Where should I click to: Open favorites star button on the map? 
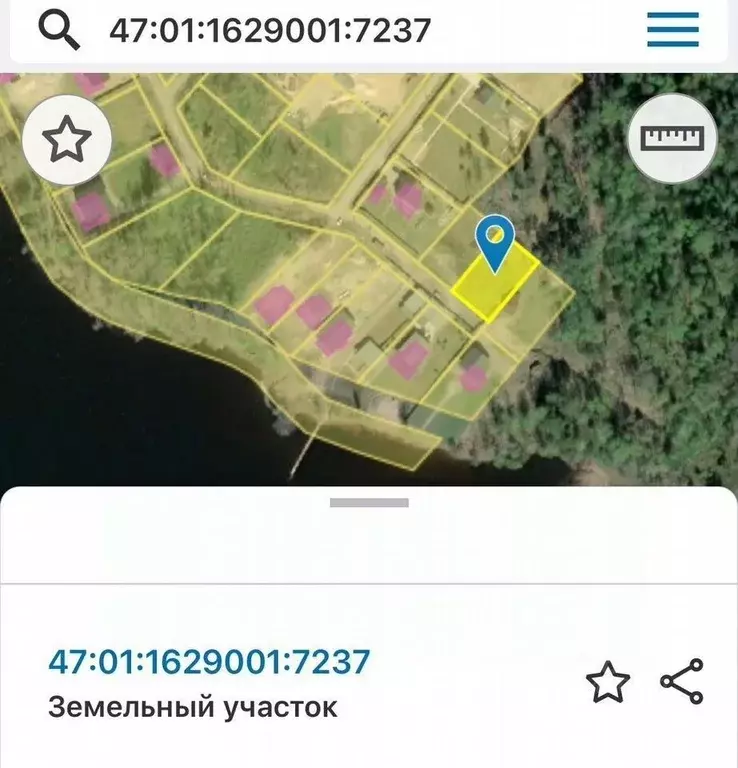(x=66, y=142)
